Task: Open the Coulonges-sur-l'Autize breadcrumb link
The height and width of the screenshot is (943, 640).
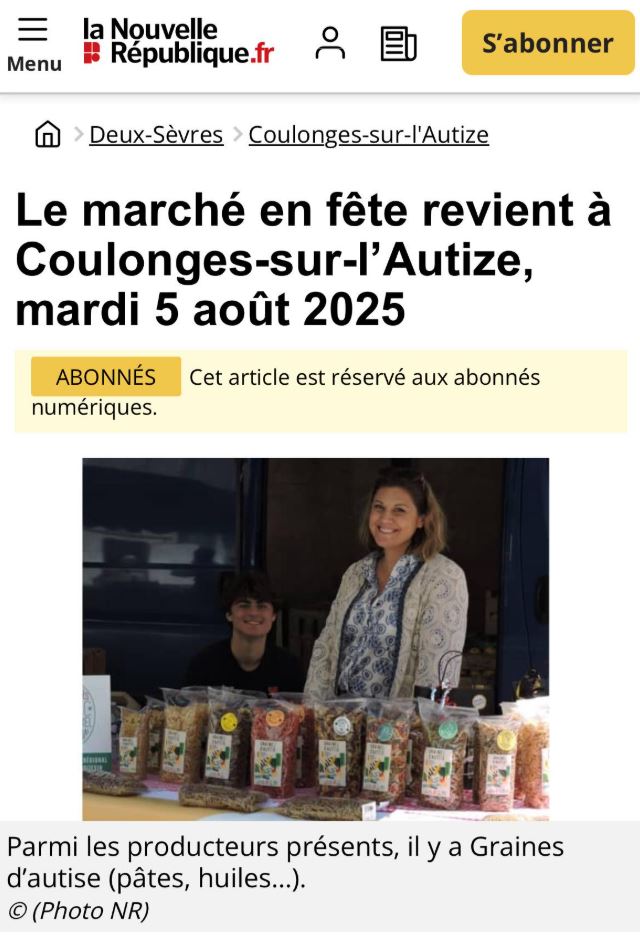Action: pos(368,134)
